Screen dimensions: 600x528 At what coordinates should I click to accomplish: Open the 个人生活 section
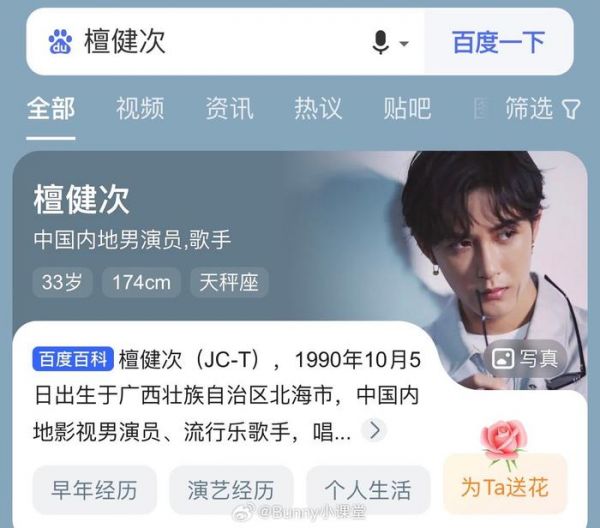tap(368, 490)
